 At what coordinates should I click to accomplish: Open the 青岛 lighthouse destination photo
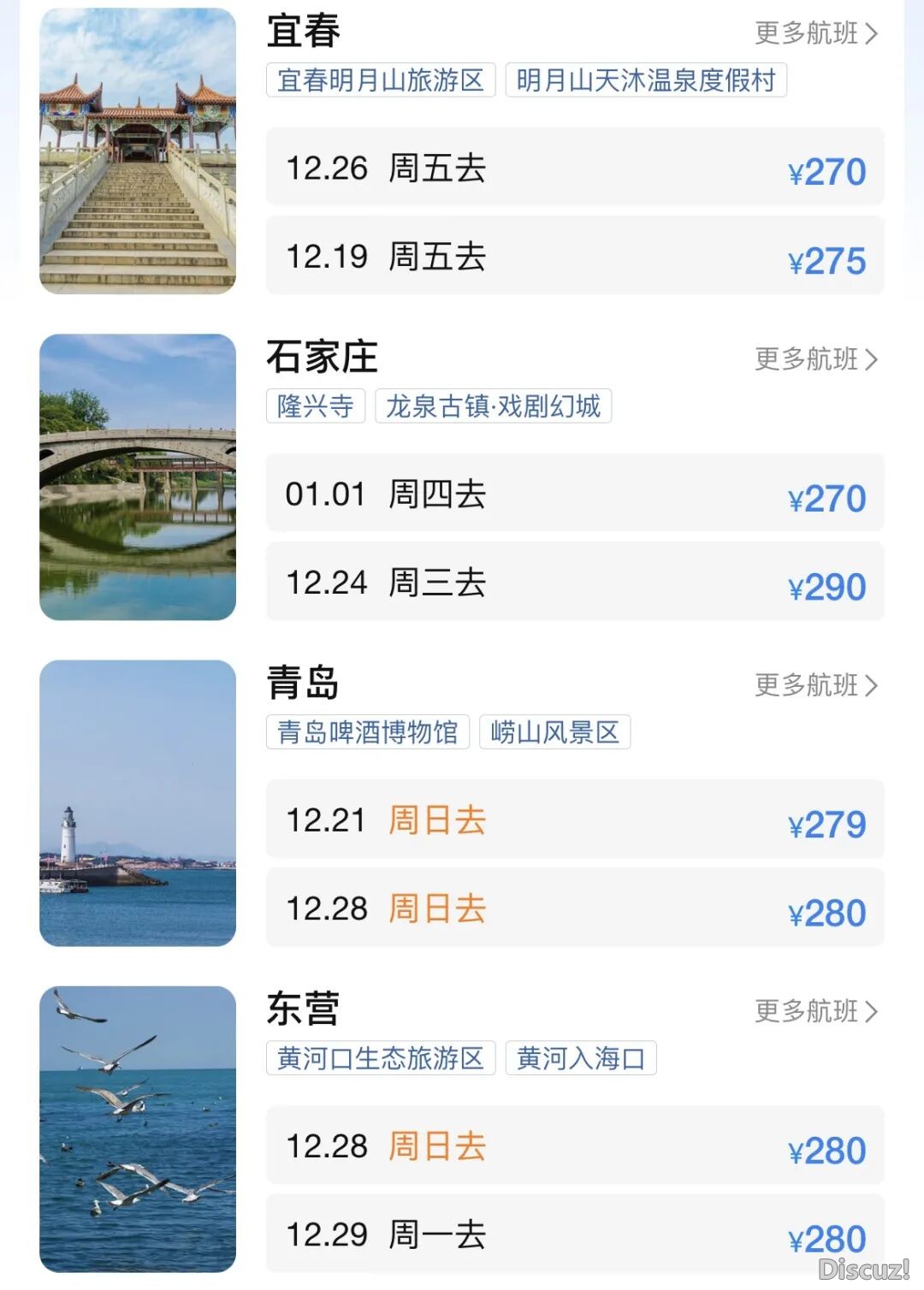(138, 803)
